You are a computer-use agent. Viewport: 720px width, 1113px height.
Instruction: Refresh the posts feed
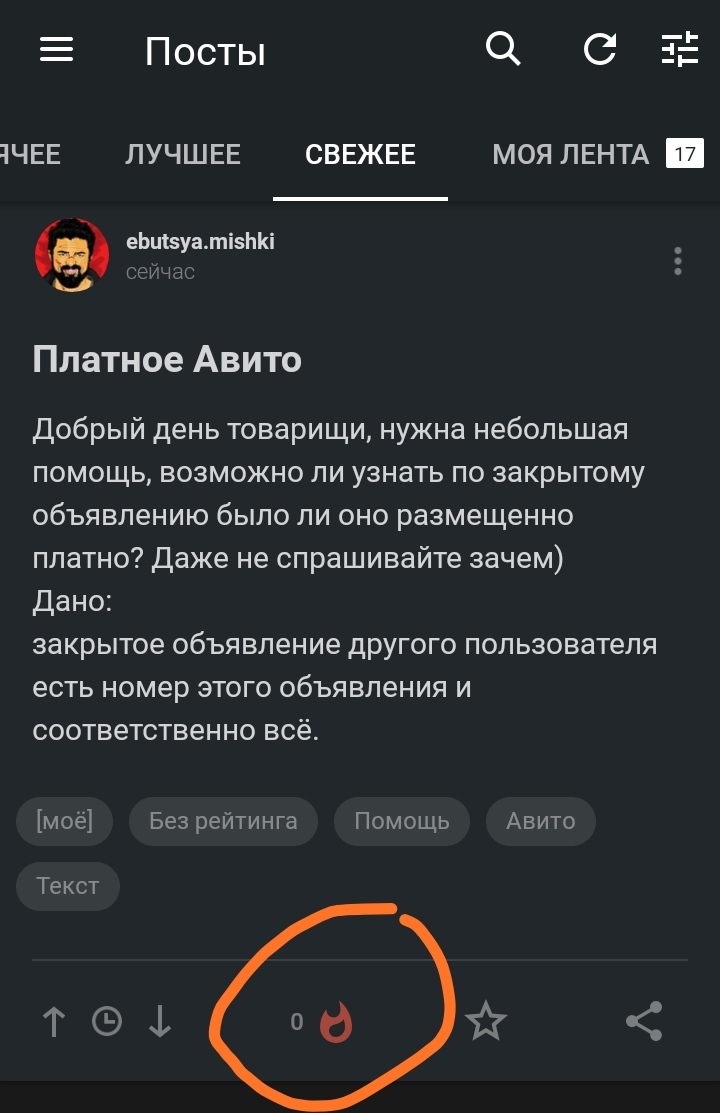(x=599, y=49)
